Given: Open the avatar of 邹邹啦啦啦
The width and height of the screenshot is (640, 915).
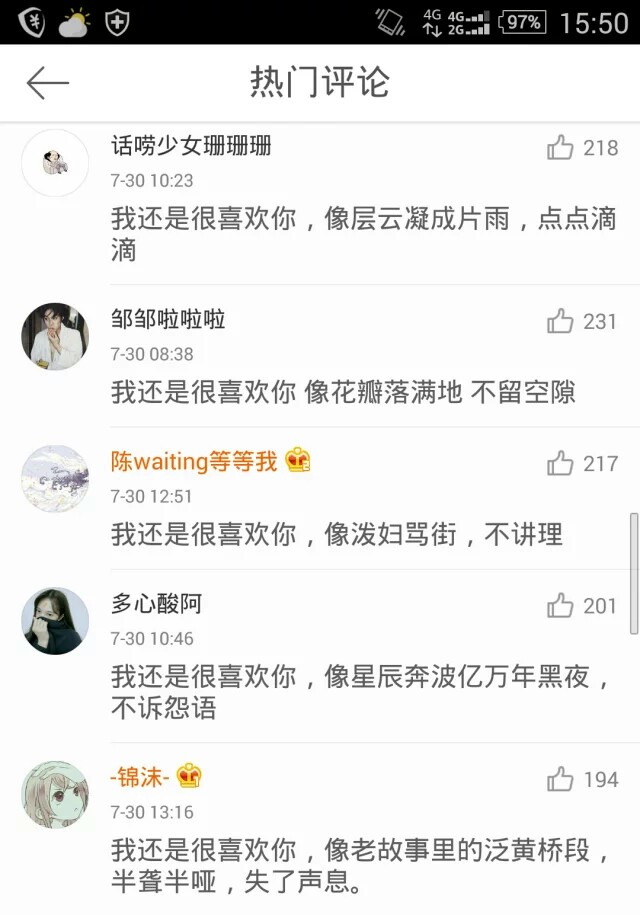Looking at the screenshot, I should [55, 337].
